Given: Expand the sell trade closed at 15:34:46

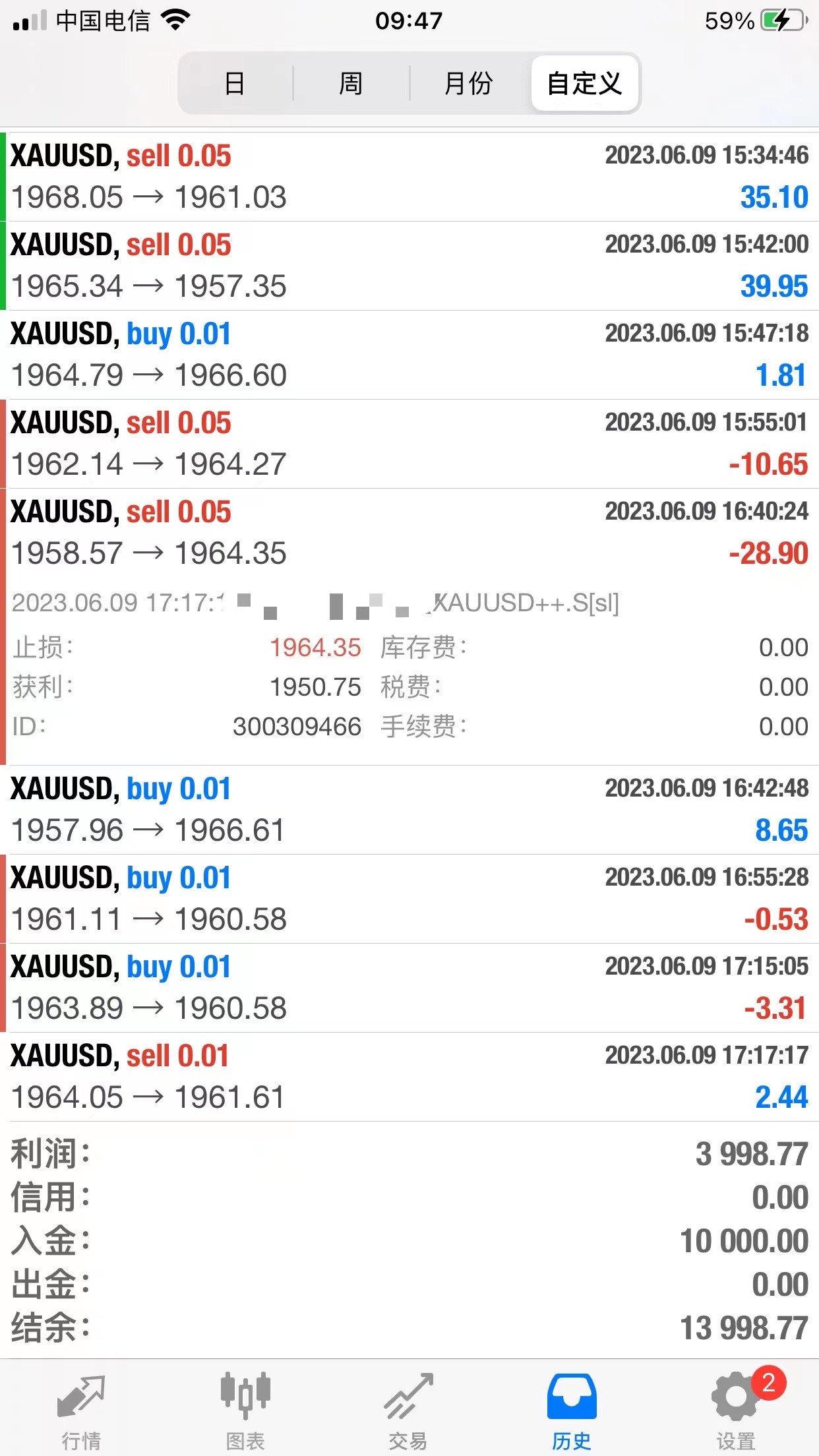Looking at the screenshot, I should tap(409, 177).
